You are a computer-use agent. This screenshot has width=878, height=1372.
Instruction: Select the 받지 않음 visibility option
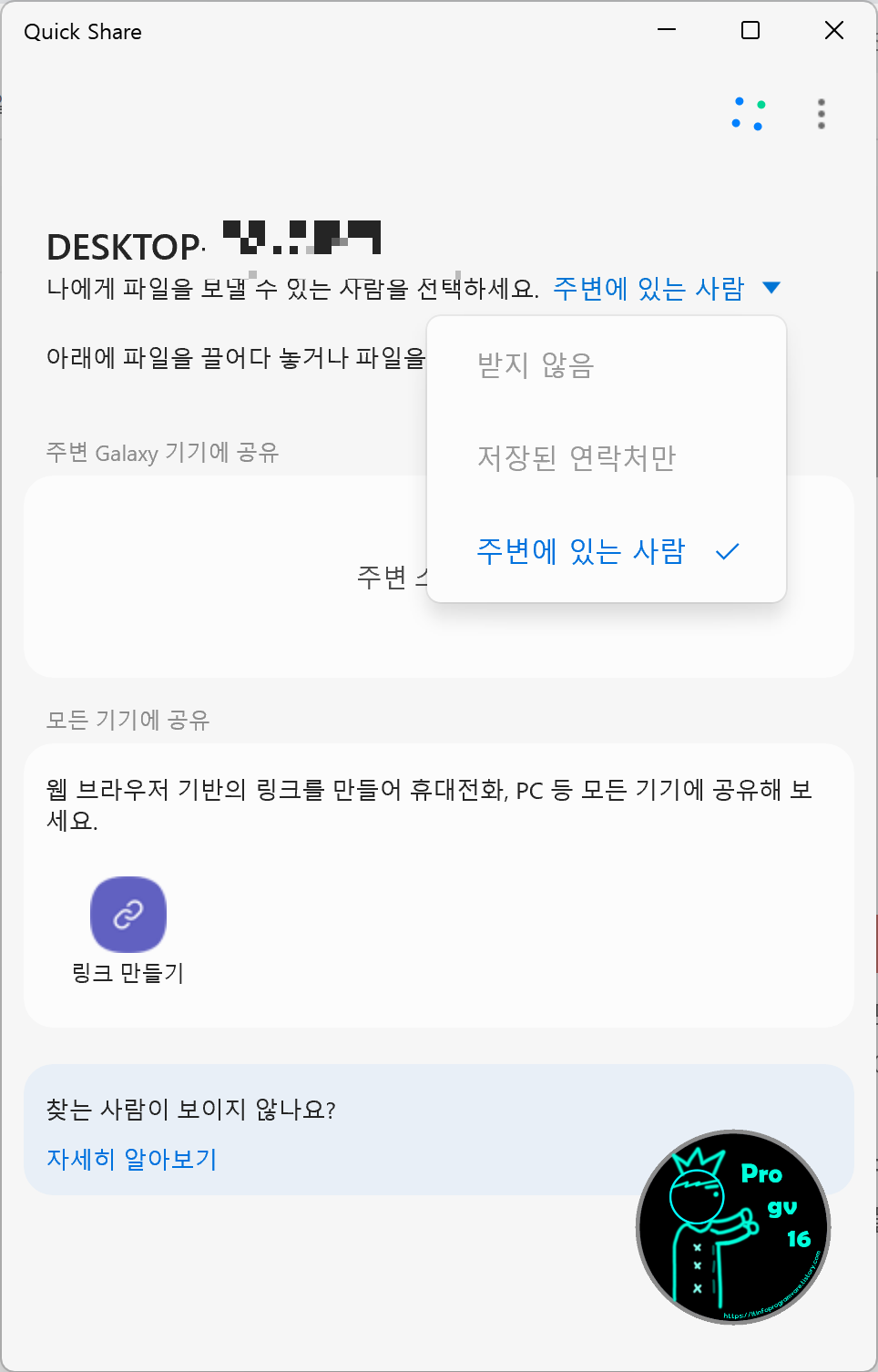536,365
